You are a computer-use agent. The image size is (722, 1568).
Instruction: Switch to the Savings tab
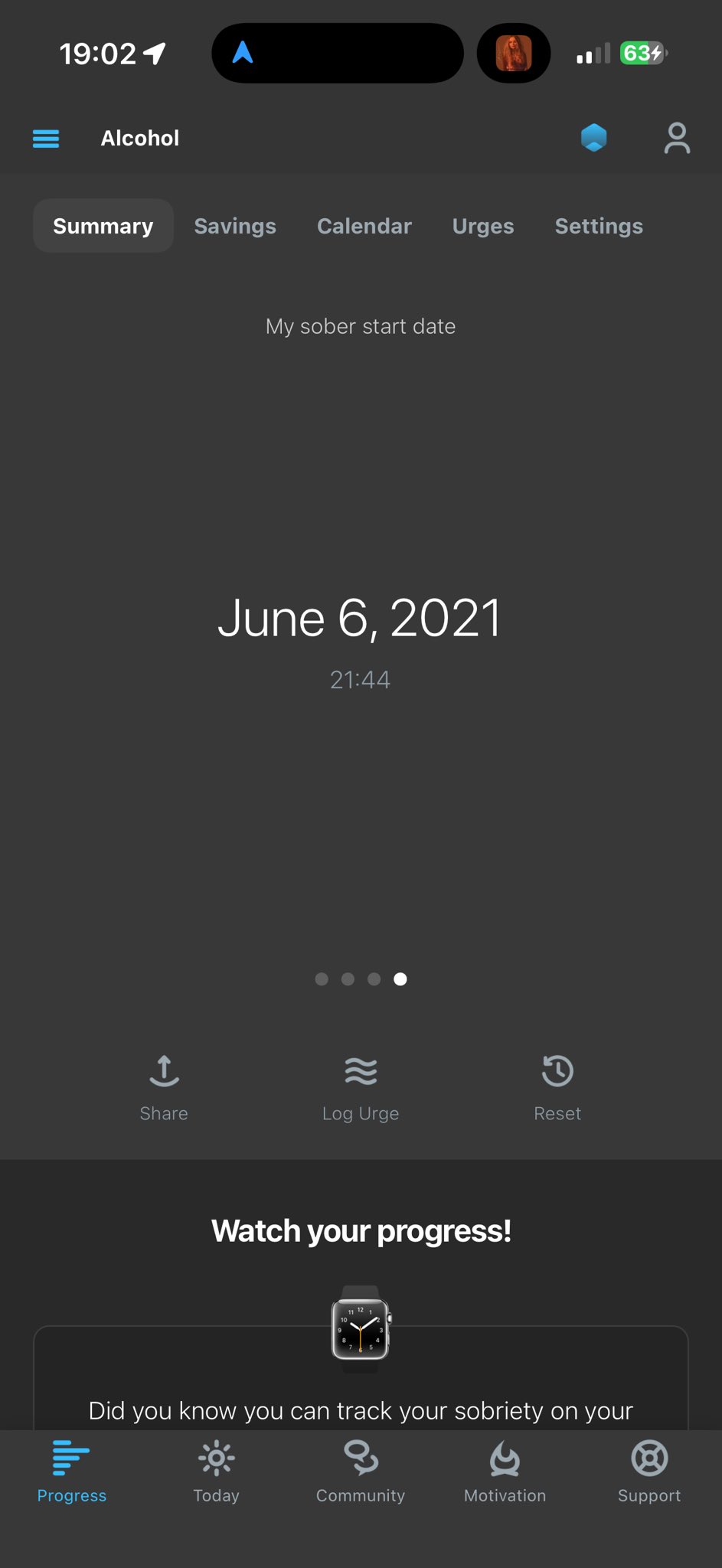click(x=235, y=226)
